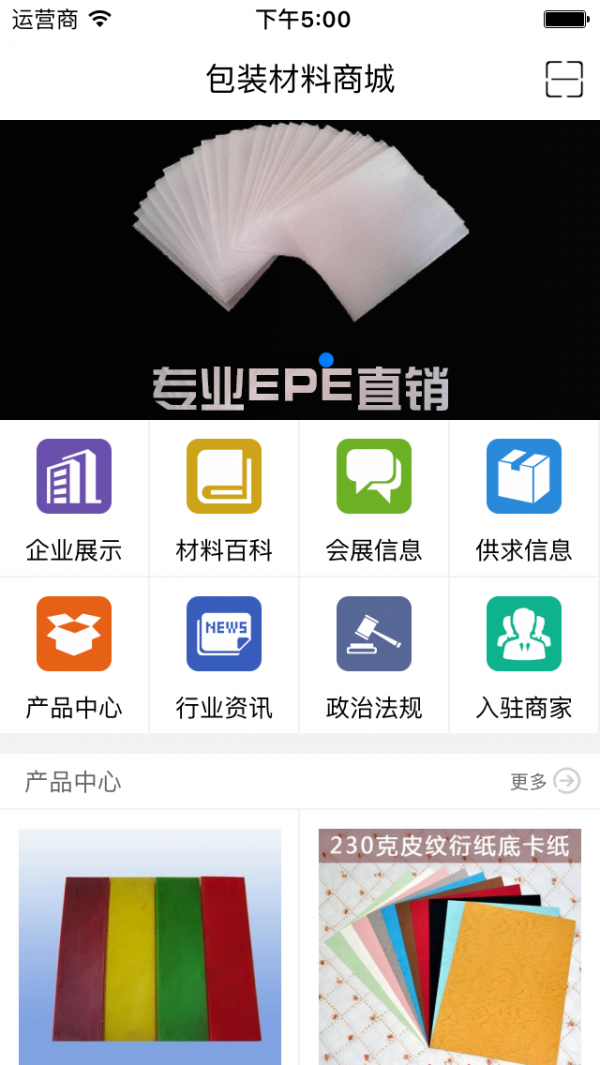Open 政治法规
Image resolution: width=600 pixels, height=1065 pixels.
click(374, 656)
